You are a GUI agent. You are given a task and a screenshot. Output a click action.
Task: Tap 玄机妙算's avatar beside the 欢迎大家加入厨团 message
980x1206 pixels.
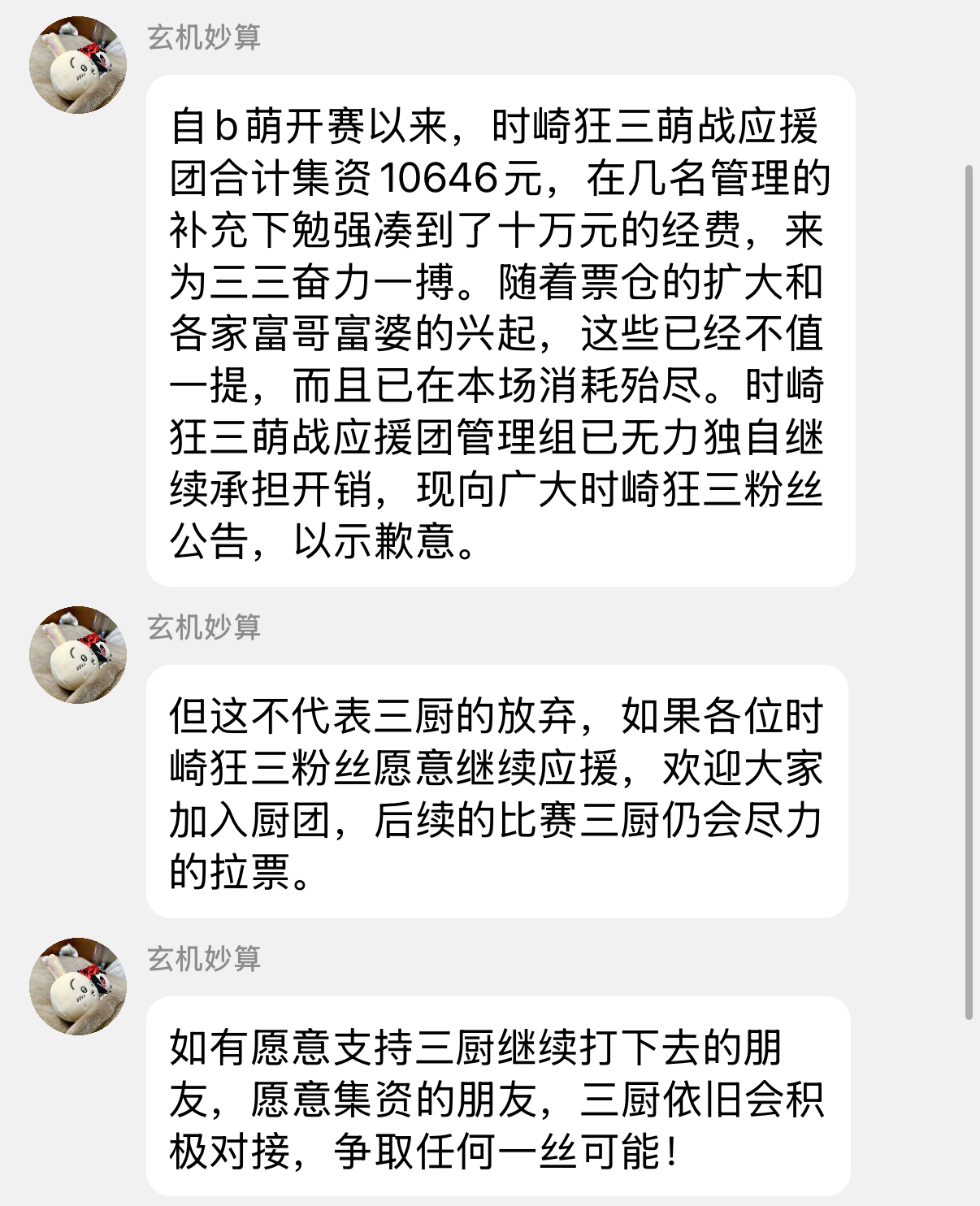(78, 655)
